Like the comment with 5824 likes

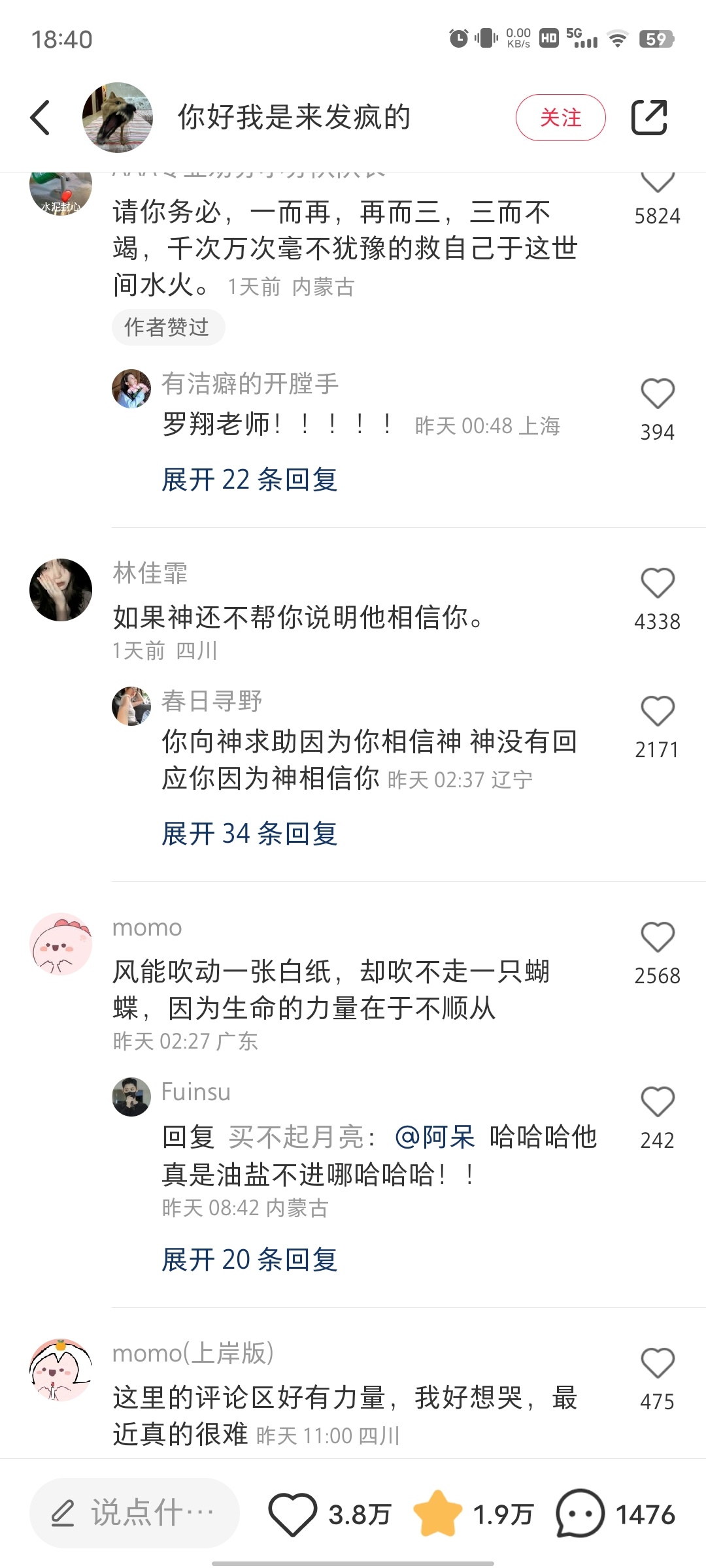(x=657, y=183)
